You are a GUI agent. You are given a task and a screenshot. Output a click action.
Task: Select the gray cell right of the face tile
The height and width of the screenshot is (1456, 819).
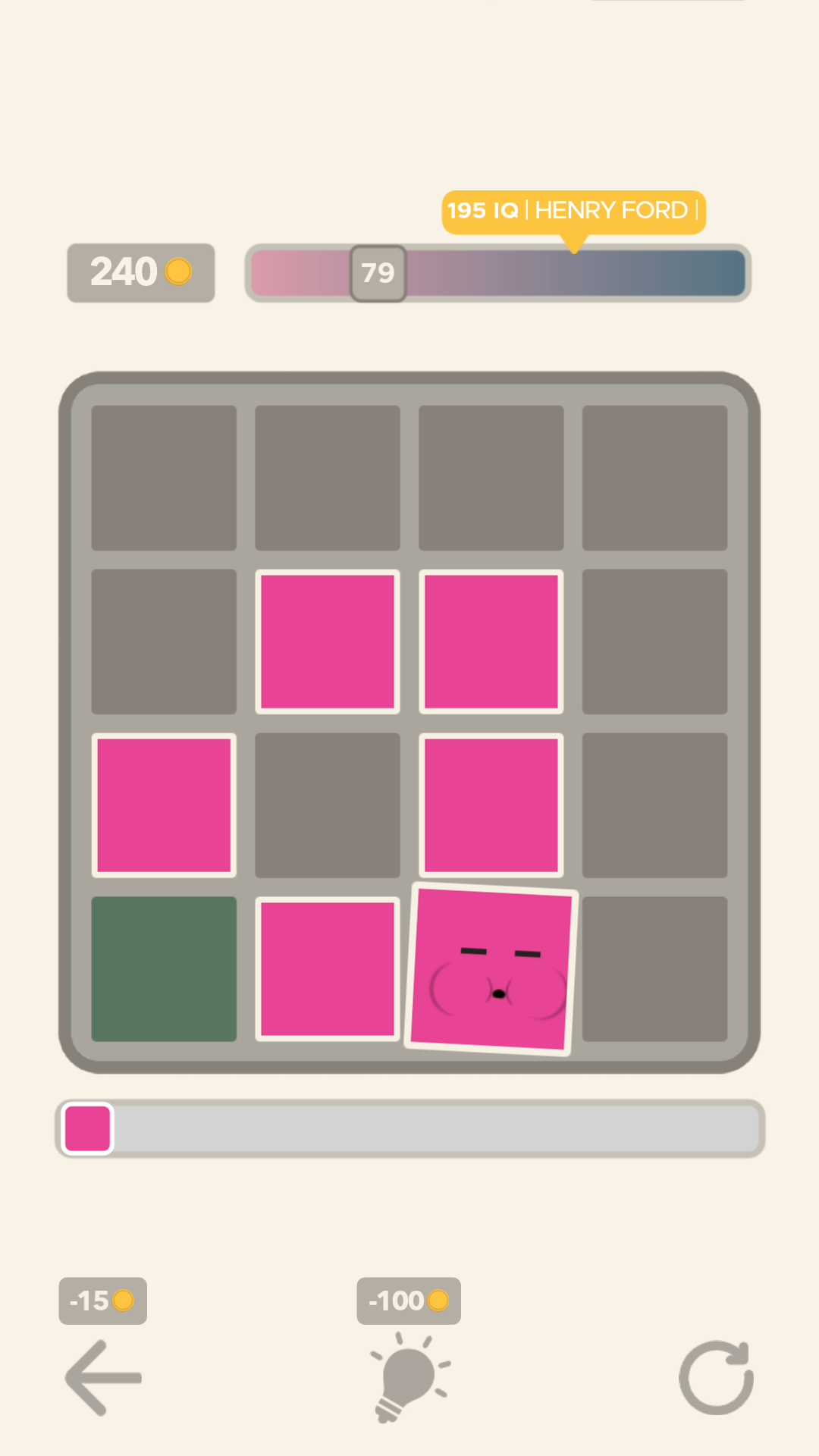654,967
